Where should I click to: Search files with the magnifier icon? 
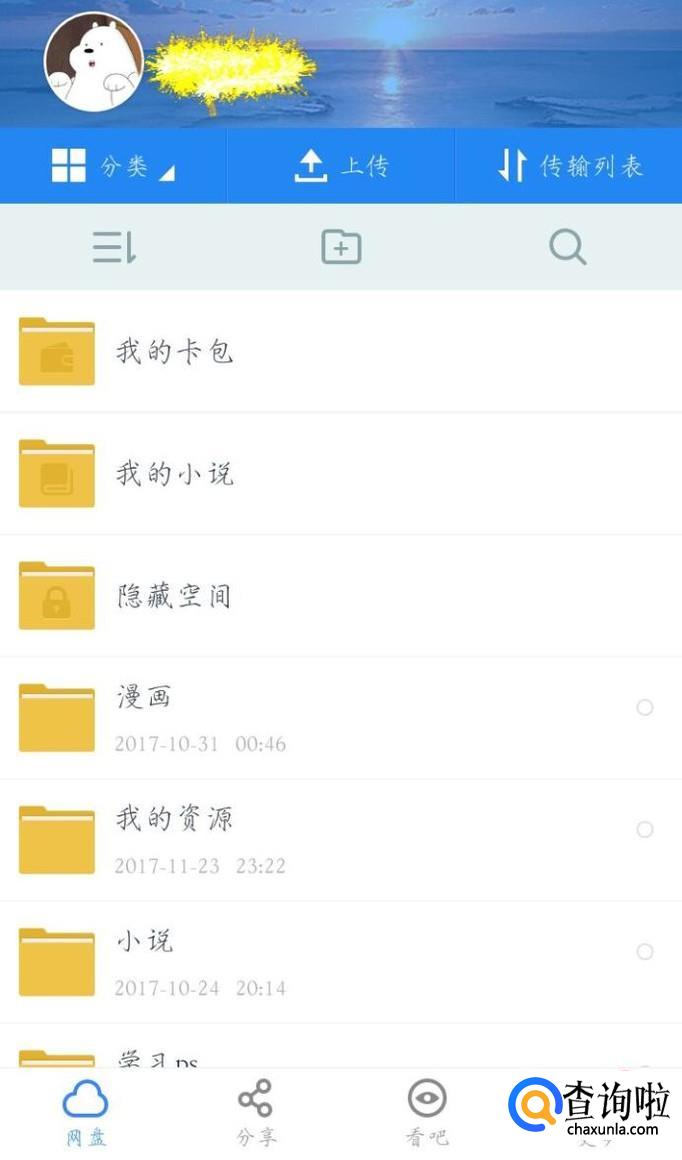567,247
